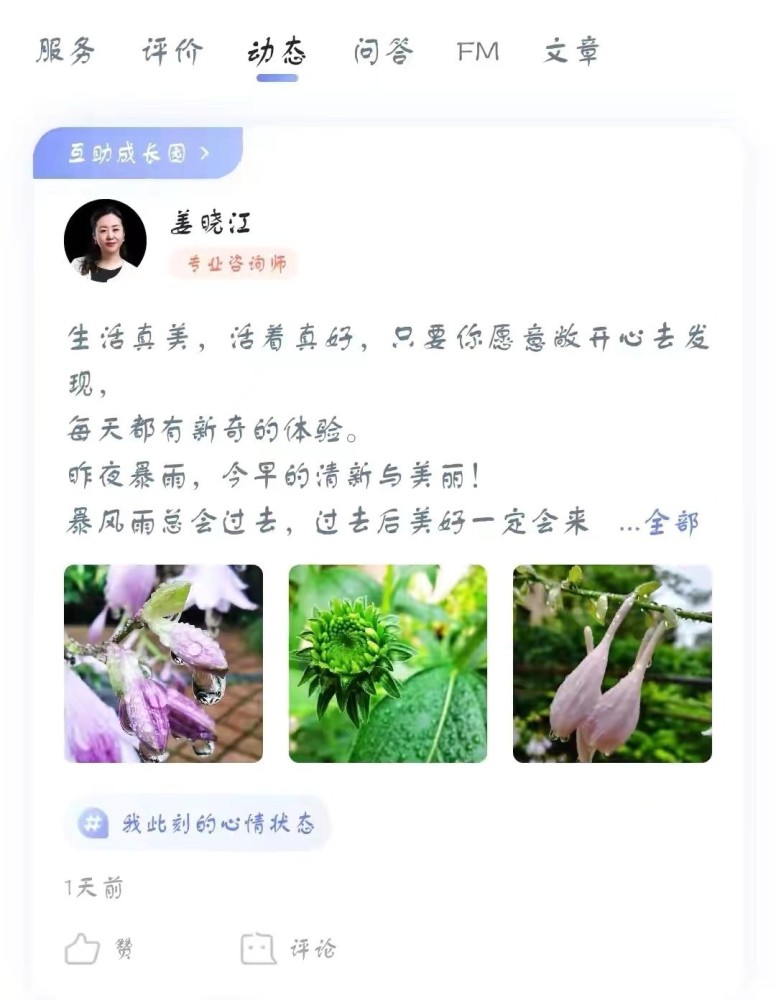Open comments with 评论

pyautogui.click(x=288, y=948)
